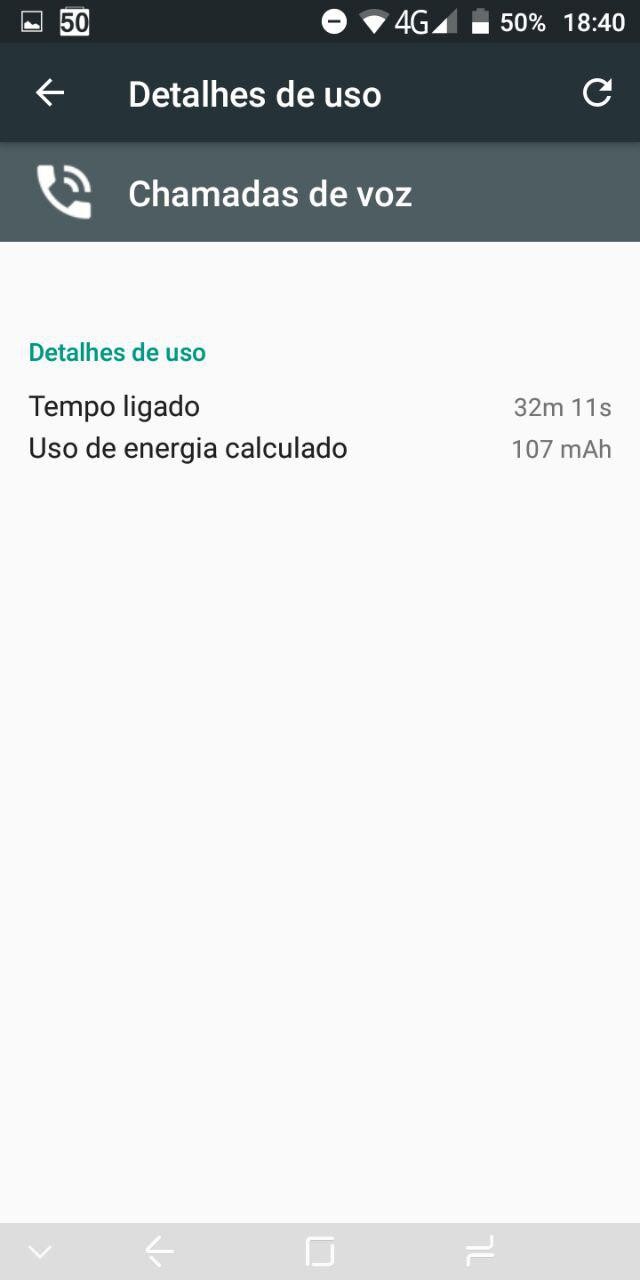Viewport: 640px width, 1280px height.
Task: Go to the home screen
Action: pyautogui.click(x=320, y=1251)
